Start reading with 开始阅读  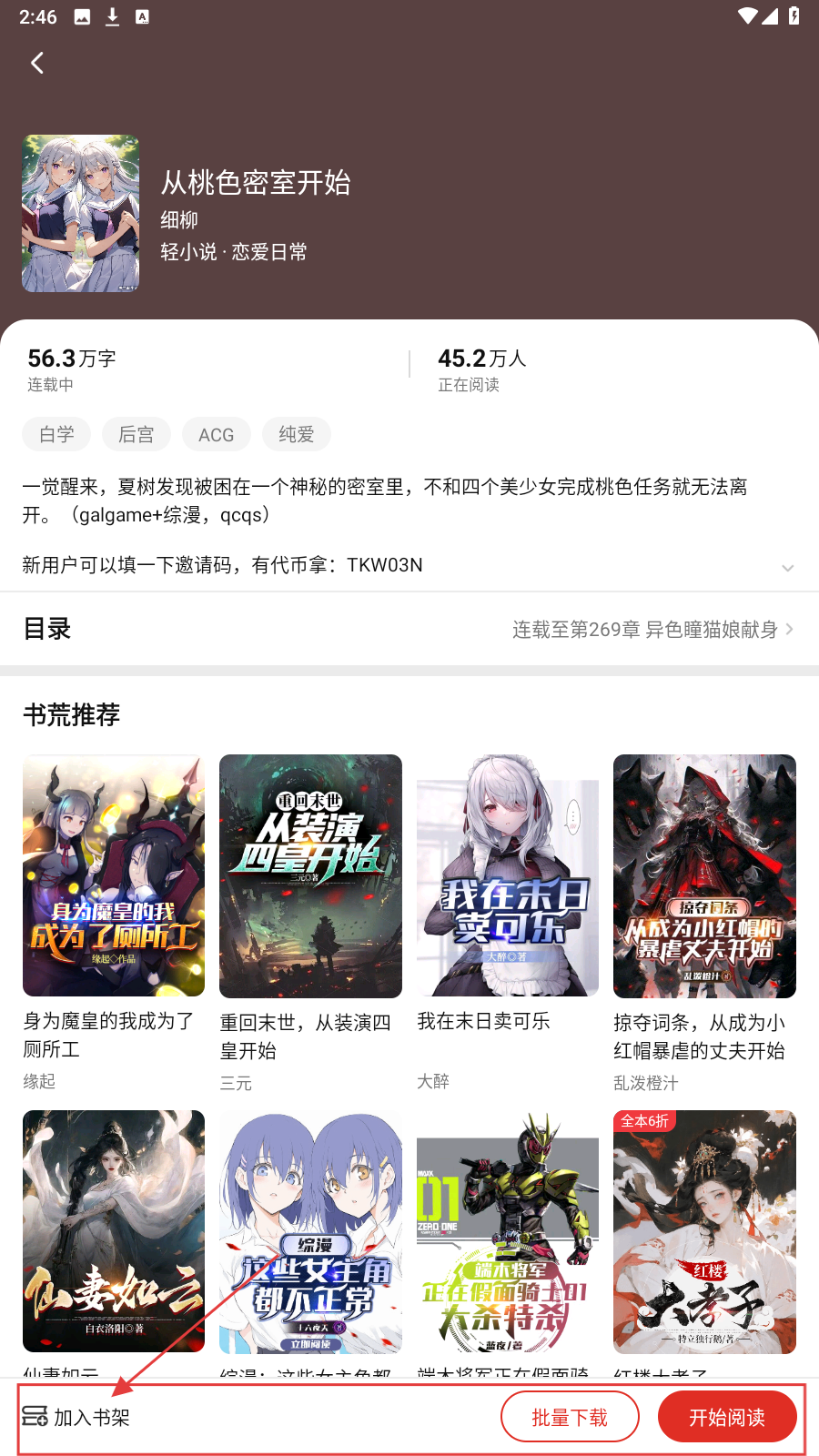[726, 1417]
